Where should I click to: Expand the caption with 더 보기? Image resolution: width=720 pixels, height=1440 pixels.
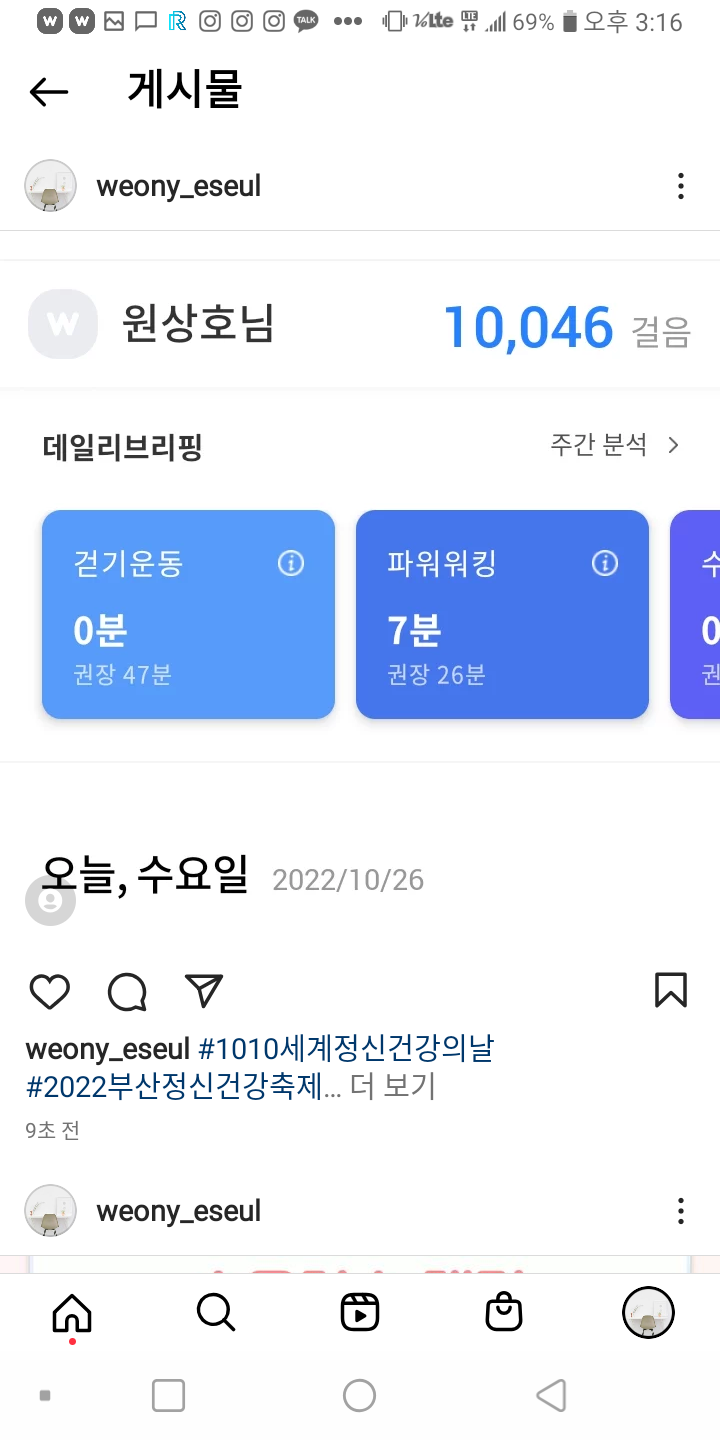coord(393,1086)
